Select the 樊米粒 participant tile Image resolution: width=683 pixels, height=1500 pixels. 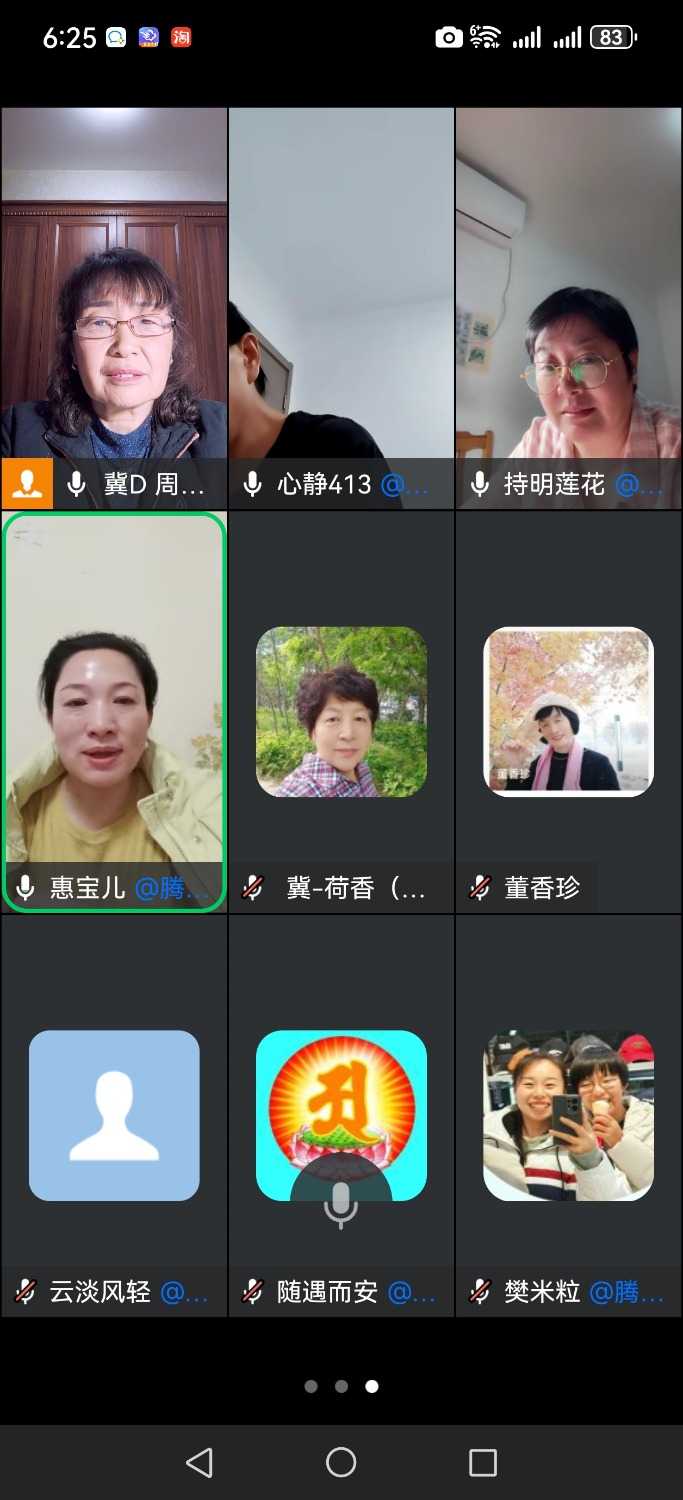click(x=568, y=1115)
